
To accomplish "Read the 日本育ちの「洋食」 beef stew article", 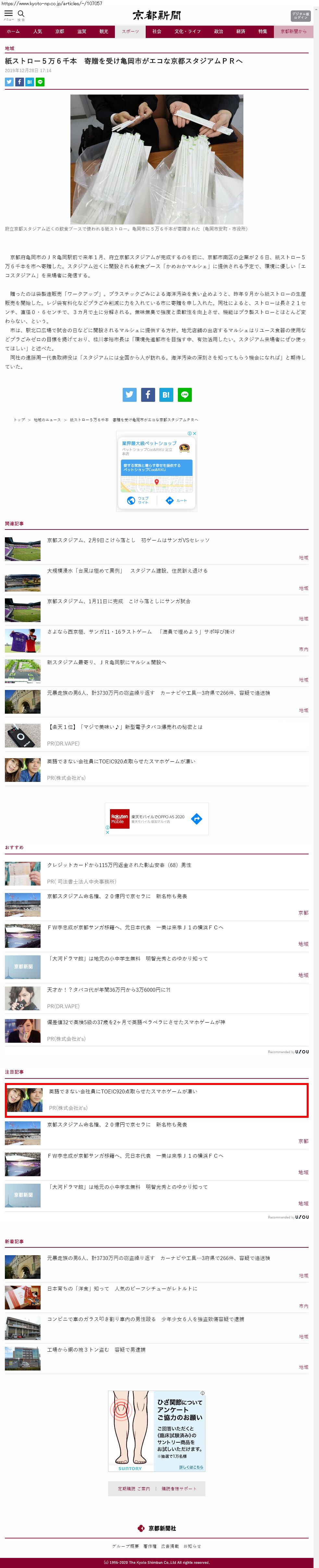I will [x=121, y=1289].
